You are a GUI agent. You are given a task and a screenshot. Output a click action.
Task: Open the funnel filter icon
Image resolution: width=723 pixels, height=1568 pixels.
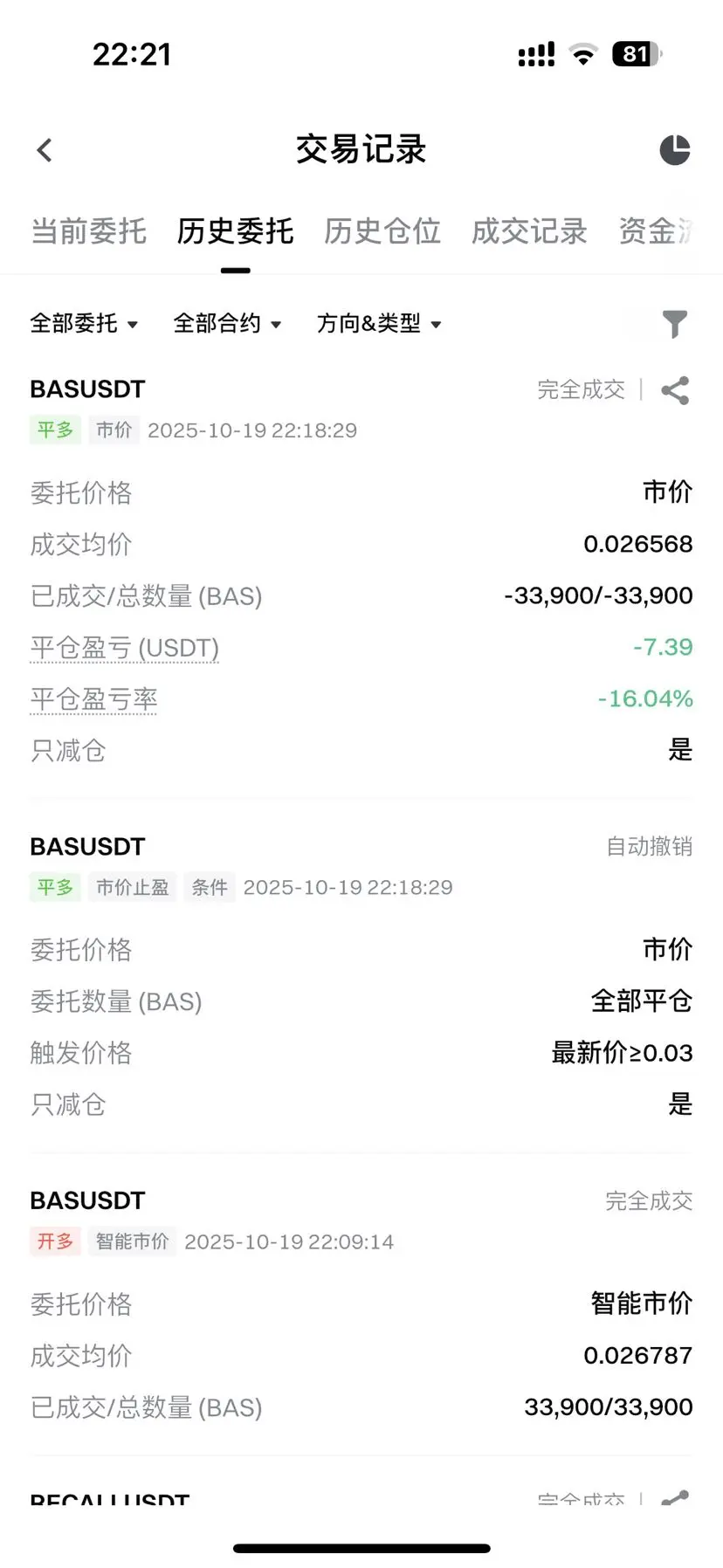(674, 324)
